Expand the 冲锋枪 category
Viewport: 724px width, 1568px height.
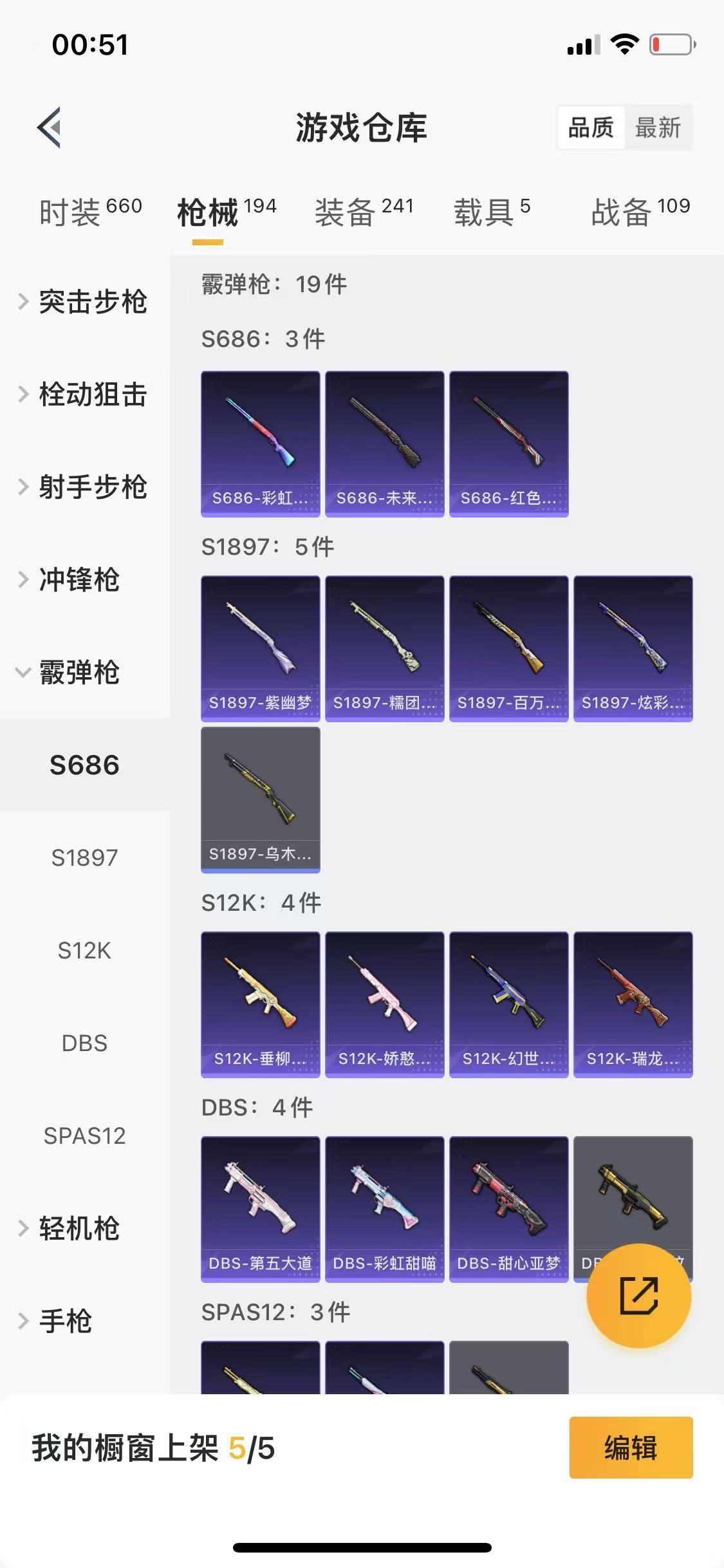pos(79,580)
